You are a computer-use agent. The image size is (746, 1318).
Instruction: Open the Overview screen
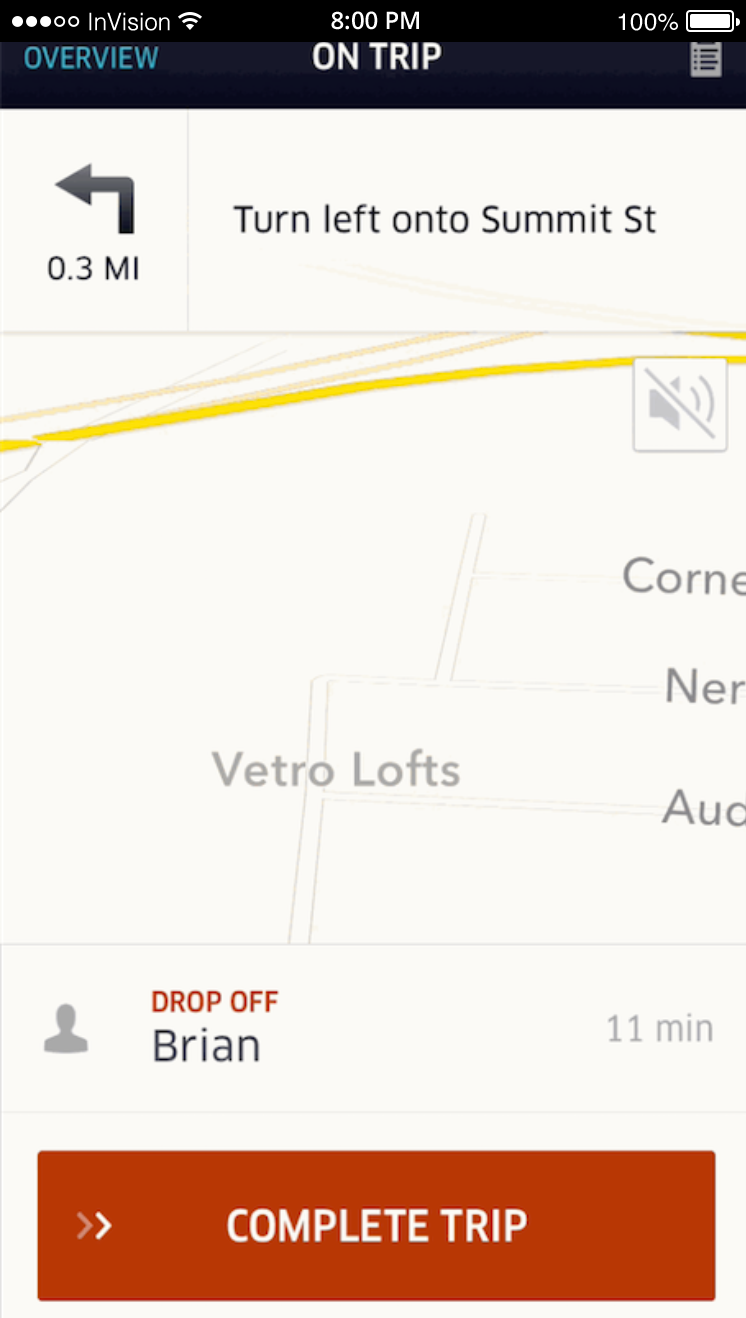click(91, 58)
